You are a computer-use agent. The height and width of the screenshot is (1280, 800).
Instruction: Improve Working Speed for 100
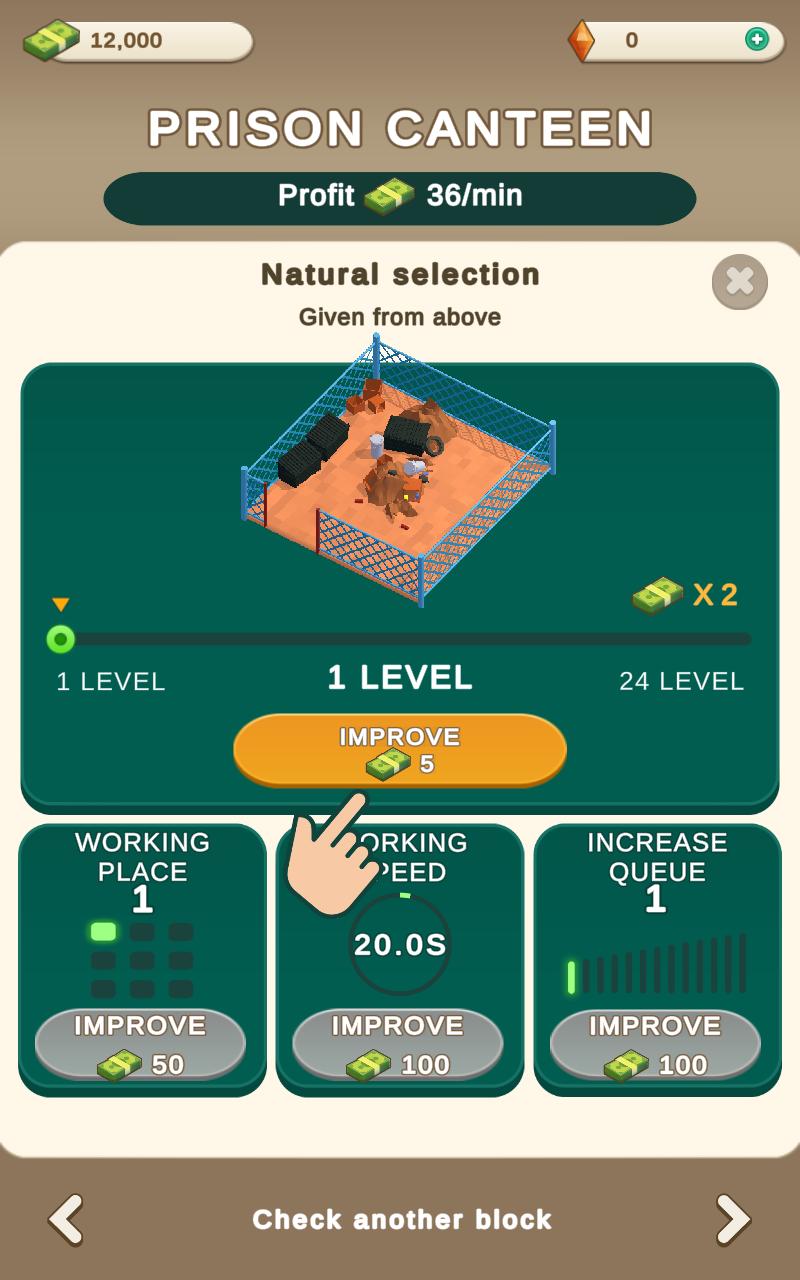coord(398,1045)
